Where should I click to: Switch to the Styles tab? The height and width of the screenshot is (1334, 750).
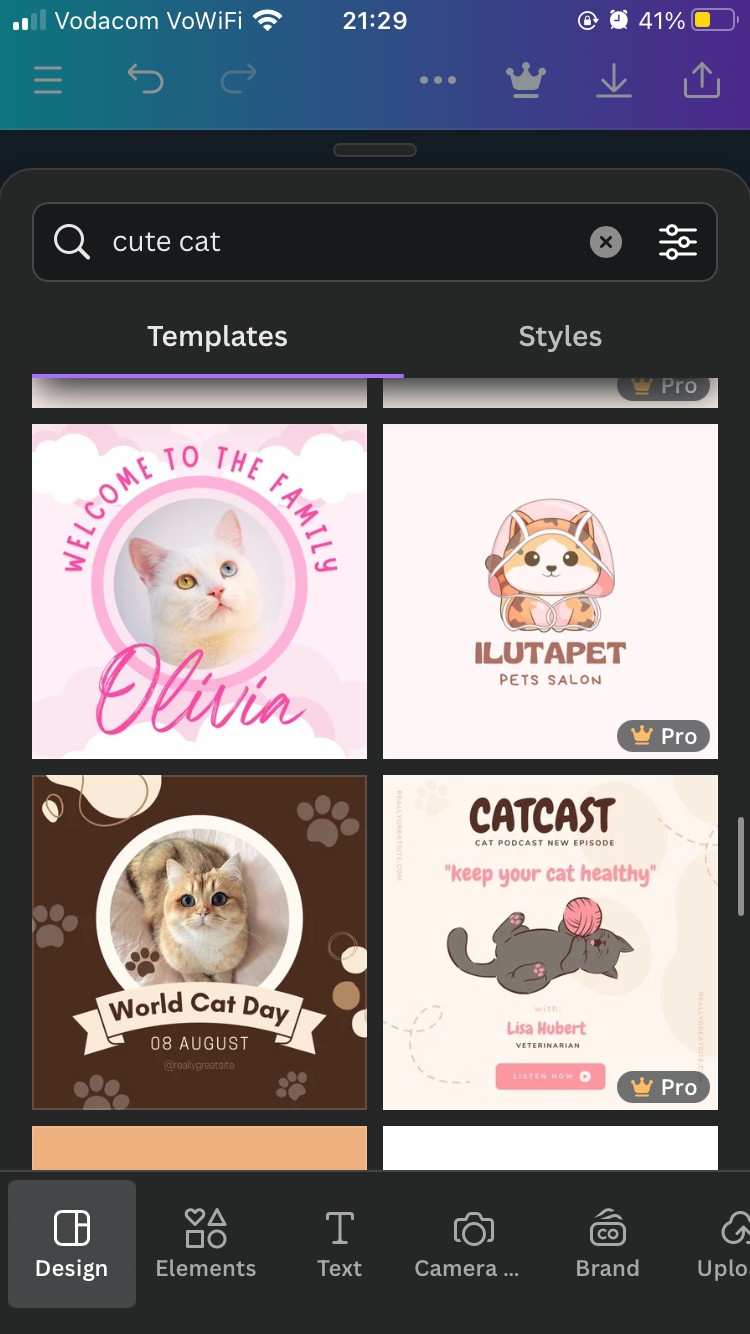pyautogui.click(x=560, y=337)
